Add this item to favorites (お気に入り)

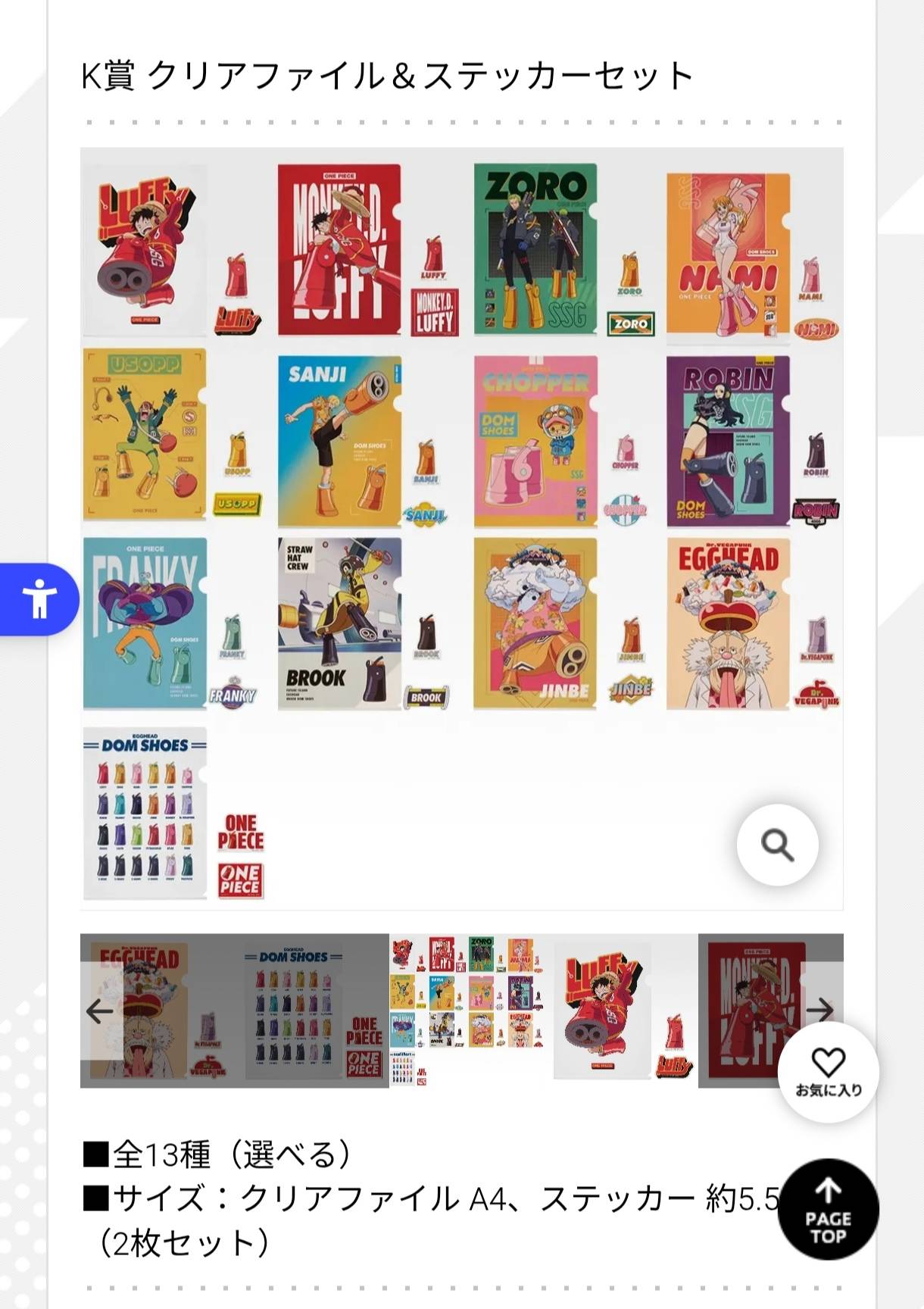828,1071
